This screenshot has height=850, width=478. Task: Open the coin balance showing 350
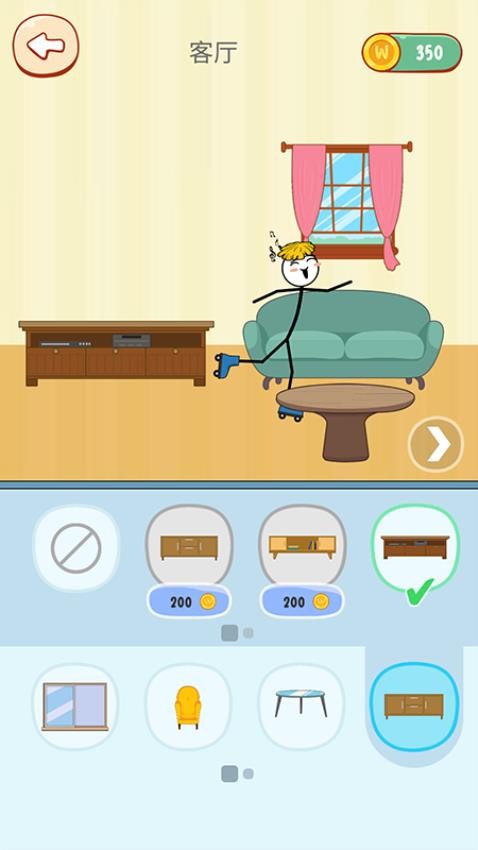[412, 53]
